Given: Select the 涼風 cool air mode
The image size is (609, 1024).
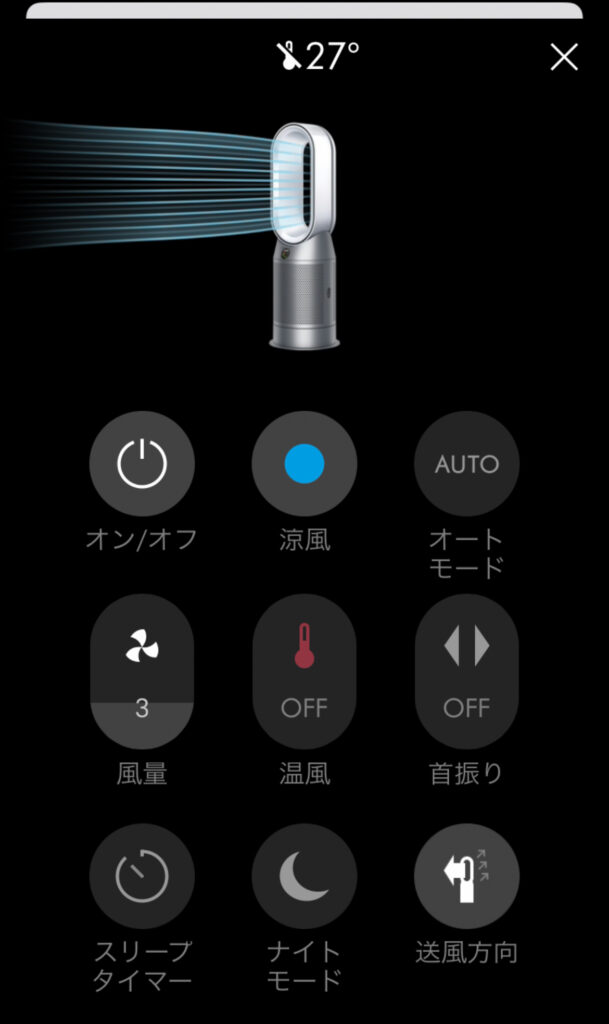Looking at the screenshot, I should click(304, 464).
